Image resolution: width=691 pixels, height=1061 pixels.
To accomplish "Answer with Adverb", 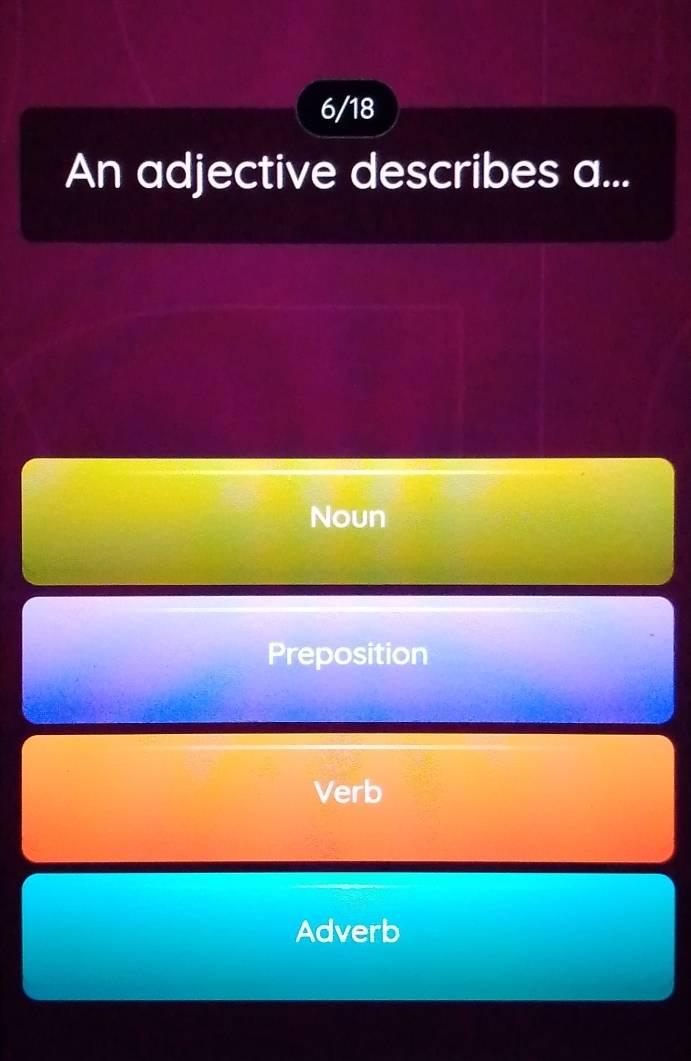I will click(x=347, y=935).
